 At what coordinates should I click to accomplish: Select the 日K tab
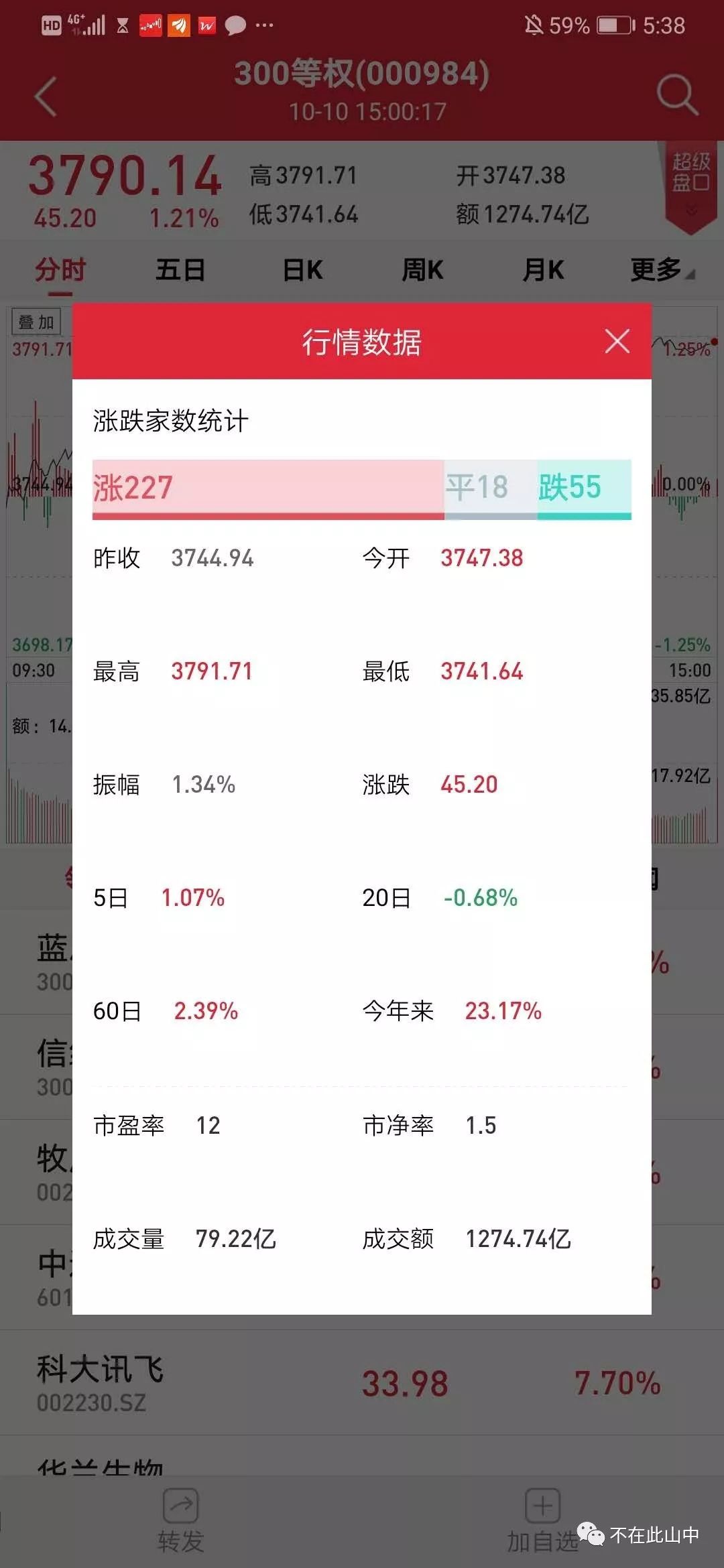(302, 270)
